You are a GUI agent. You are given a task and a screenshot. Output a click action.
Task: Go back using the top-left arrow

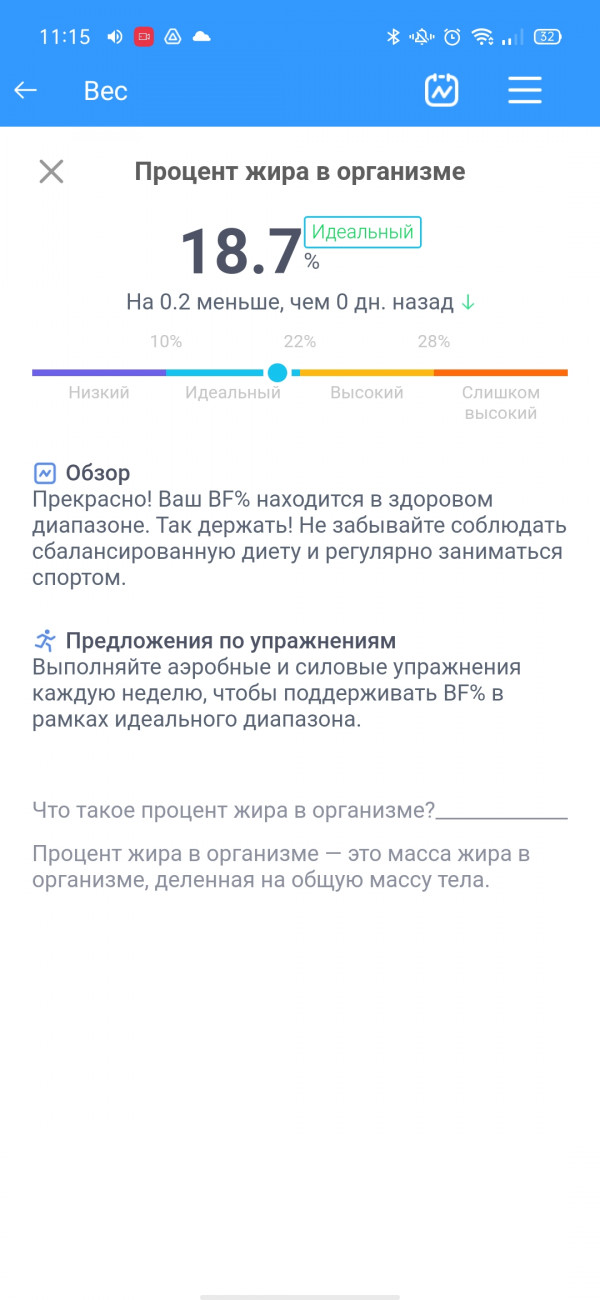pos(26,91)
